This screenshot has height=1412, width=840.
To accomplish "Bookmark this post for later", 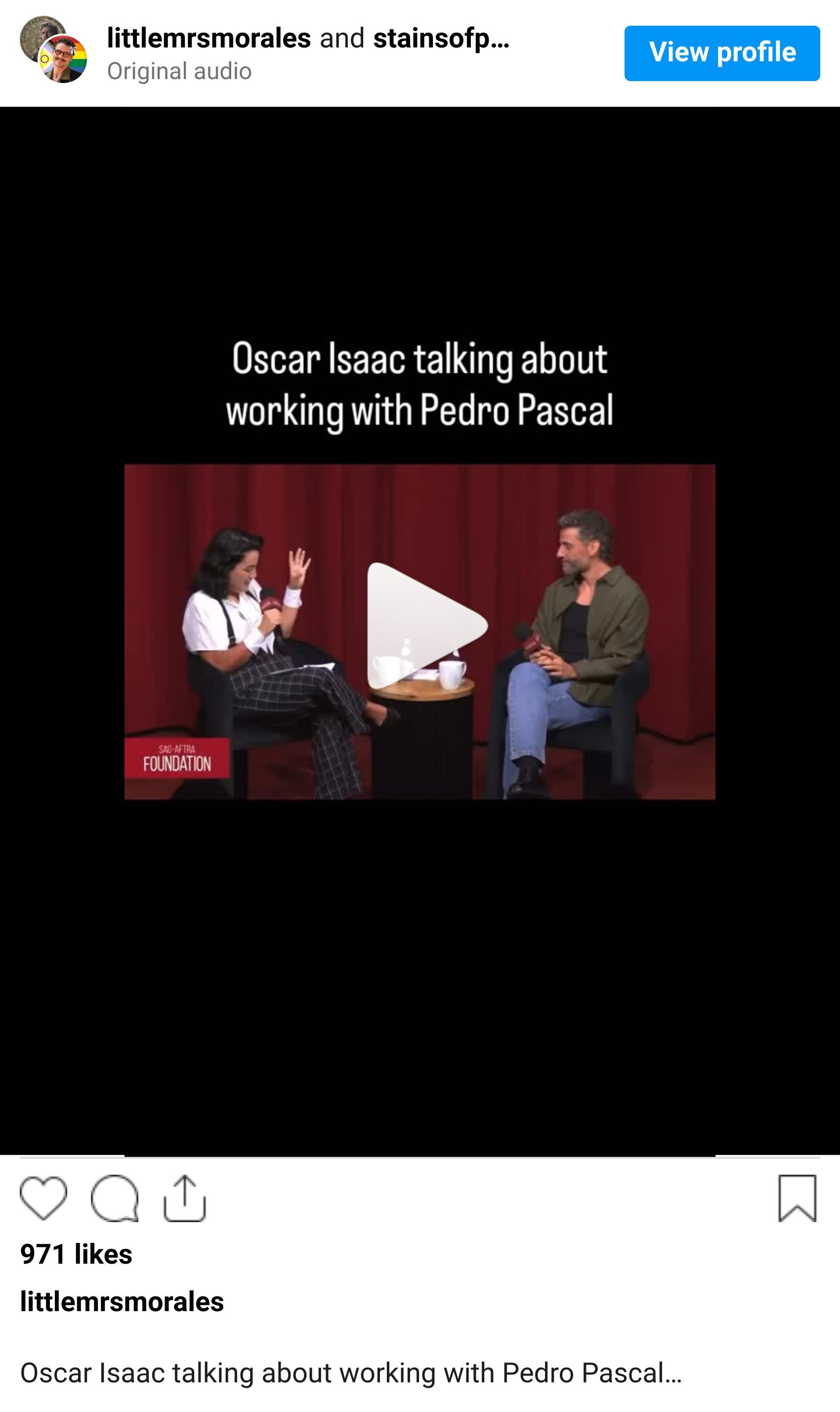I will [797, 1198].
